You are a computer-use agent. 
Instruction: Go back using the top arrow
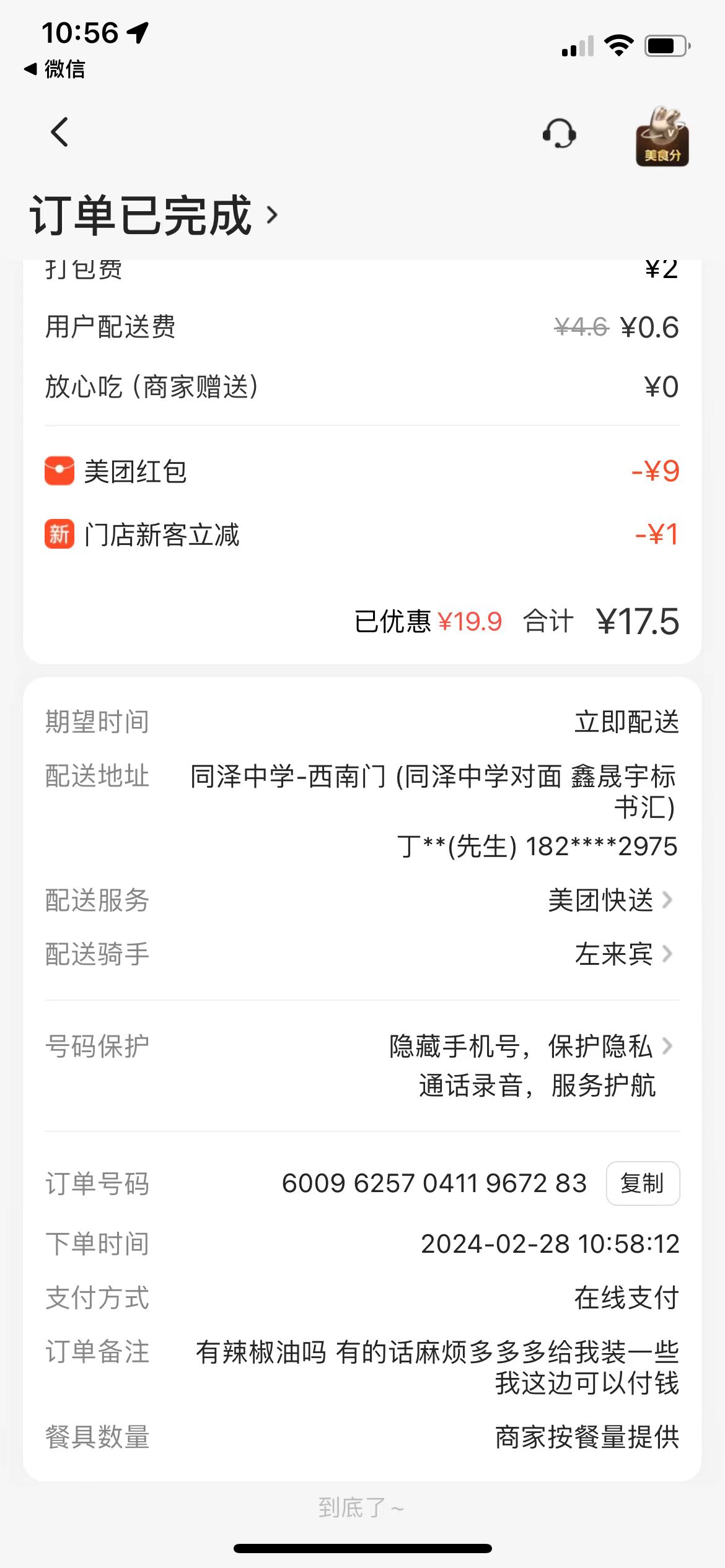(x=59, y=132)
